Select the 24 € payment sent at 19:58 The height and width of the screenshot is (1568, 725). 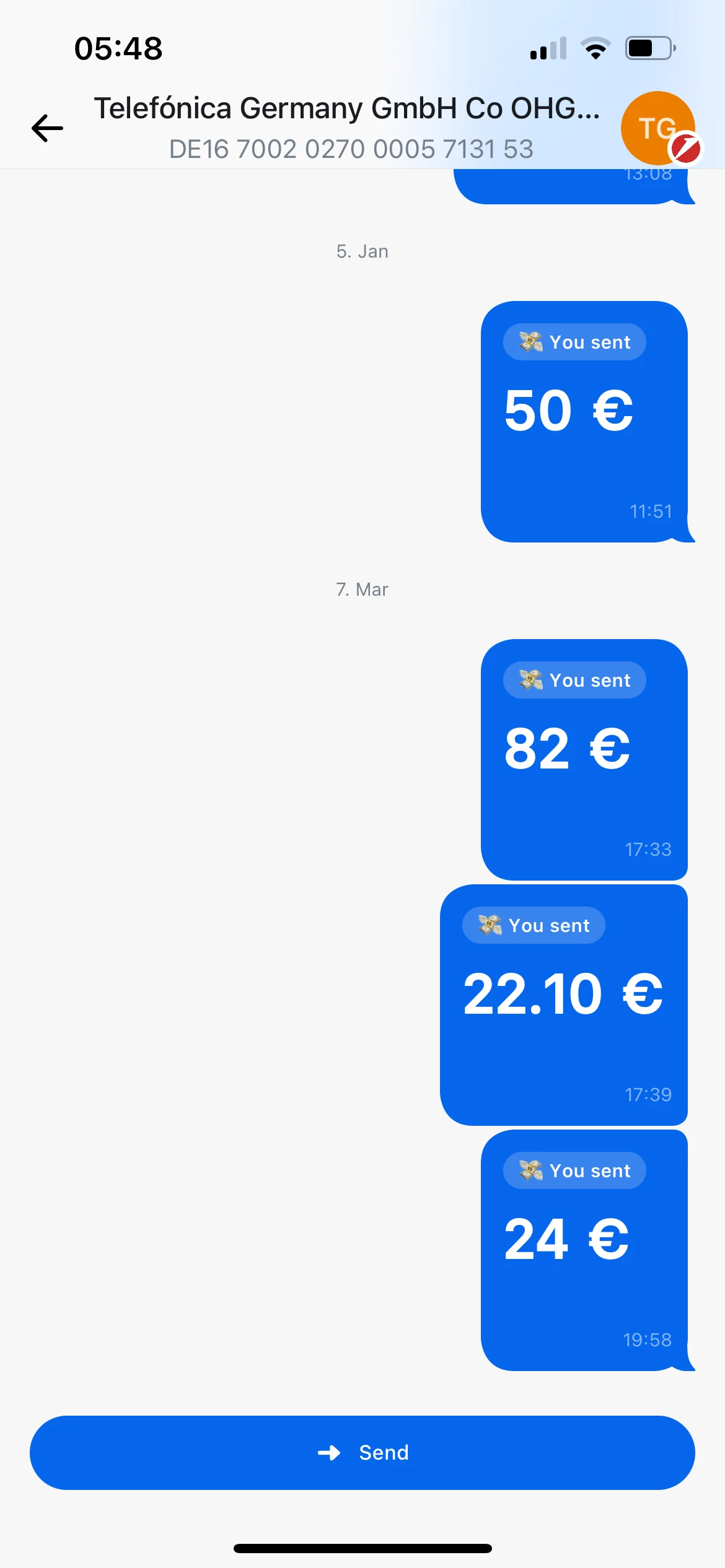(584, 1250)
